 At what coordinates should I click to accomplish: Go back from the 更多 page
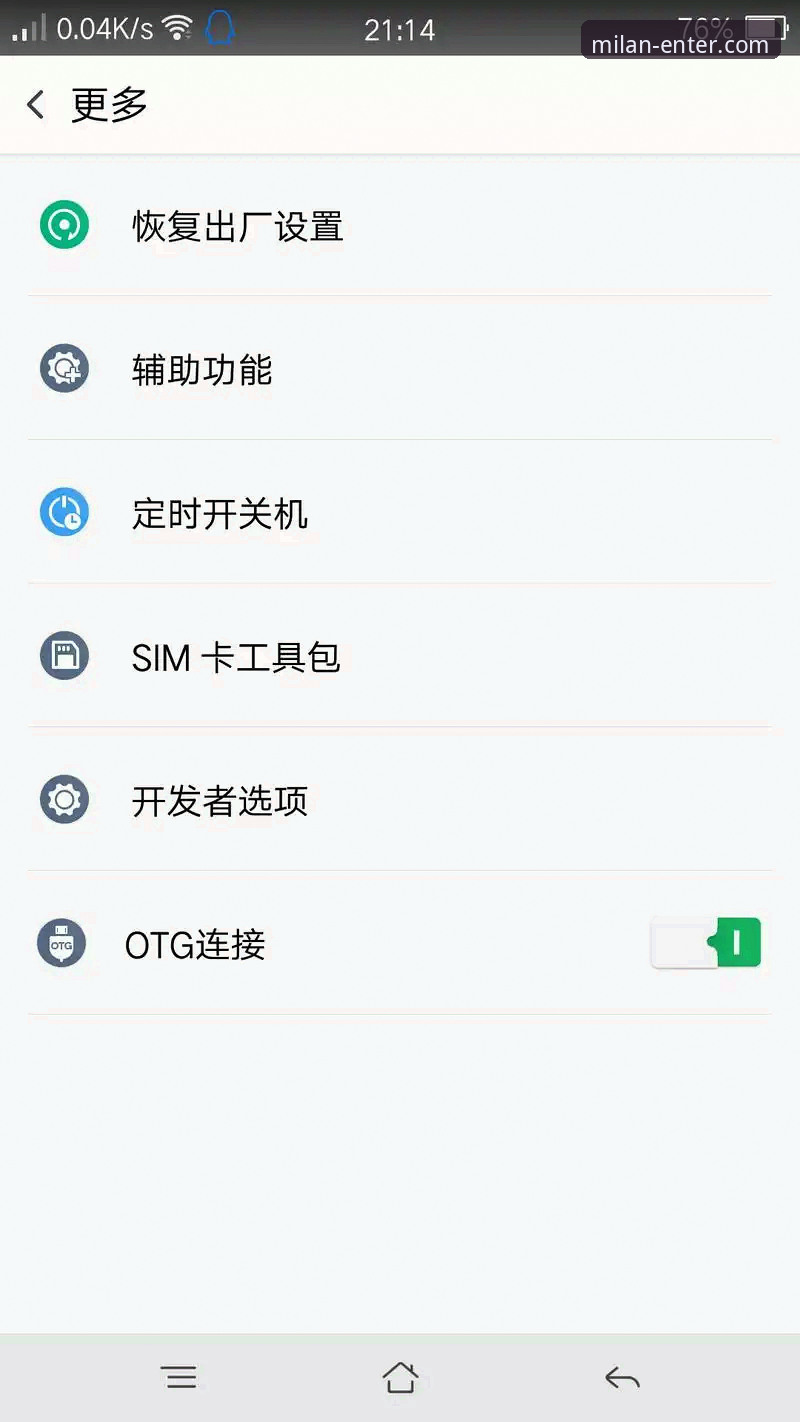(x=36, y=105)
